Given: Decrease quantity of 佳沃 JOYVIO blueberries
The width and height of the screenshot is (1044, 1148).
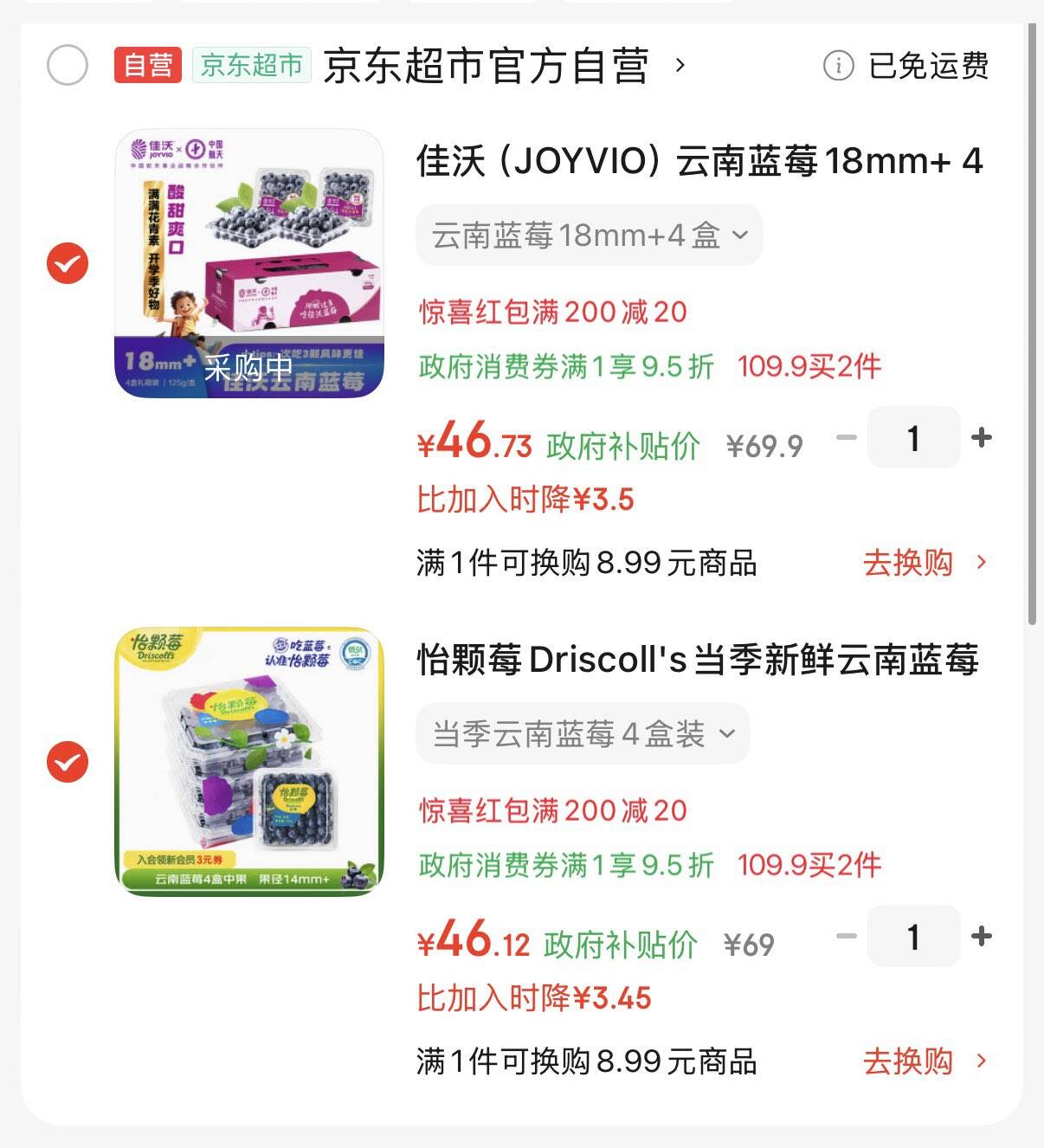Looking at the screenshot, I should [x=846, y=438].
